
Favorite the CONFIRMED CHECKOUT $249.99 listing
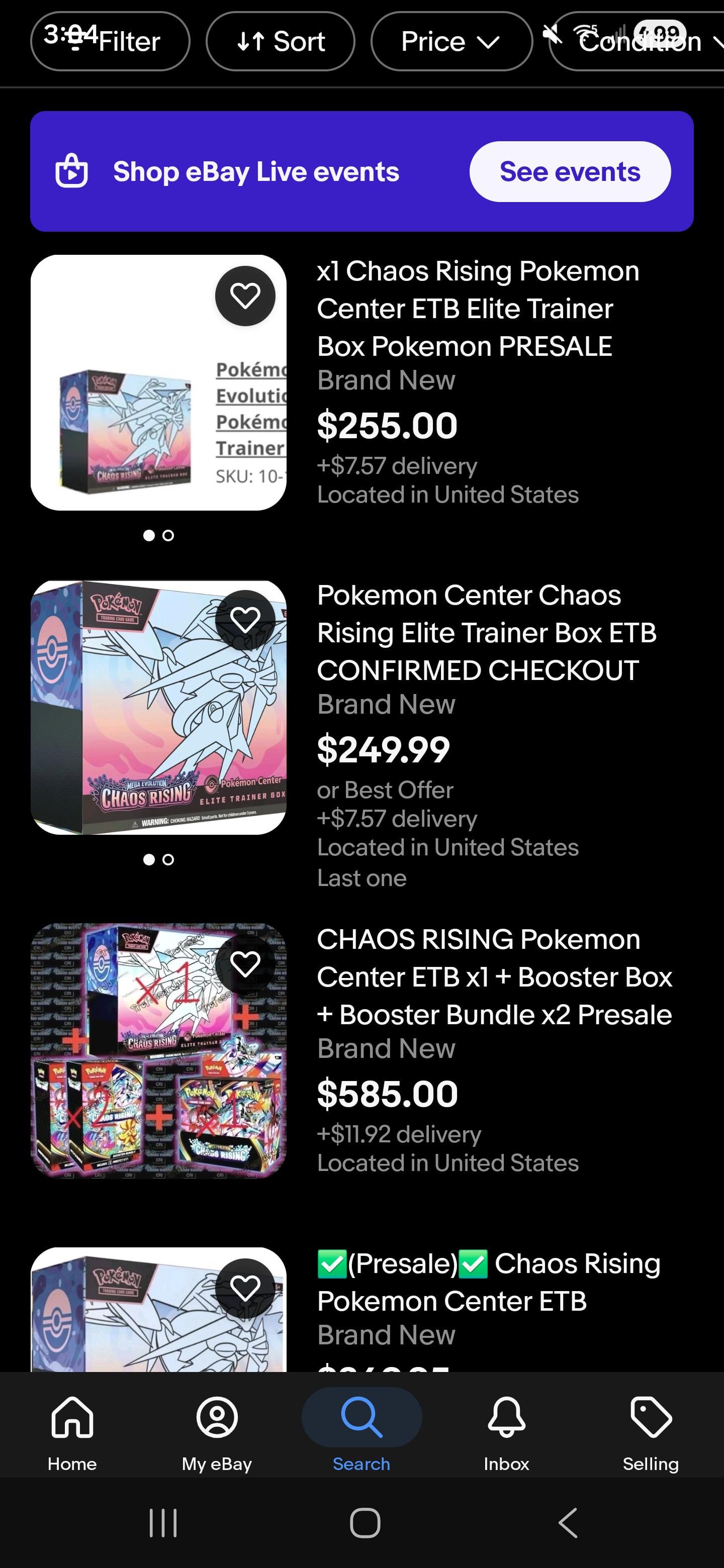pos(245,620)
